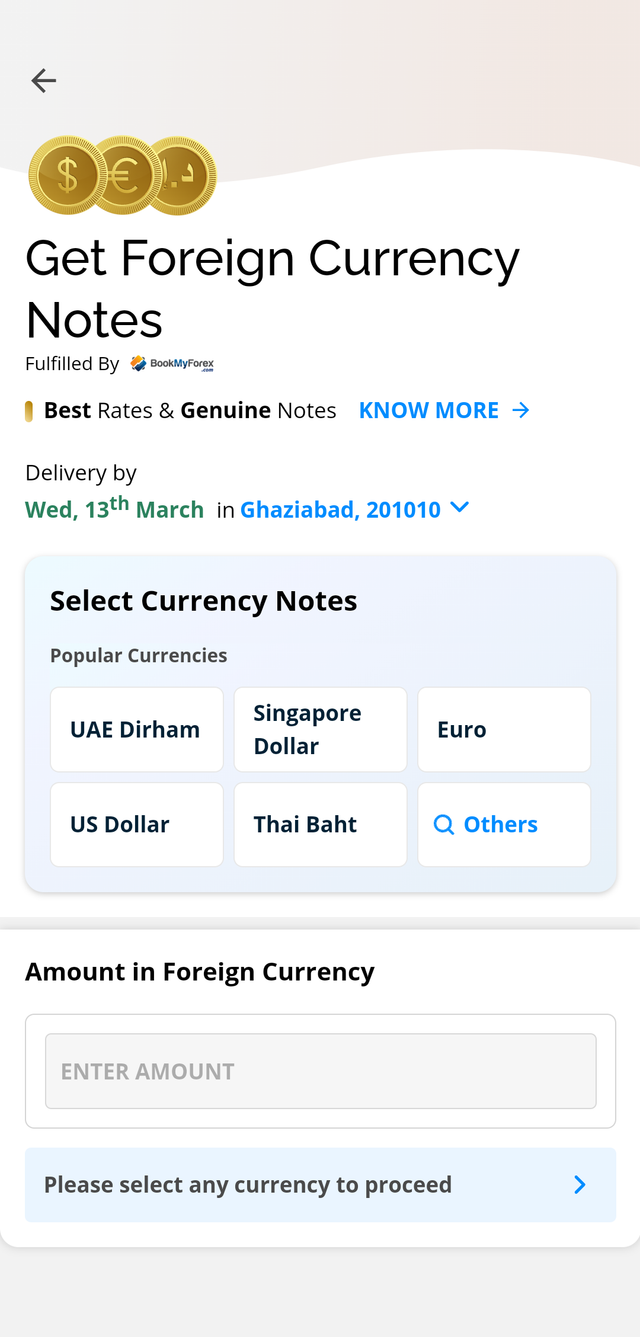Image resolution: width=640 pixels, height=1337 pixels.
Task: Tap the proceed bar to select currency
Action: pyautogui.click(x=320, y=1185)
